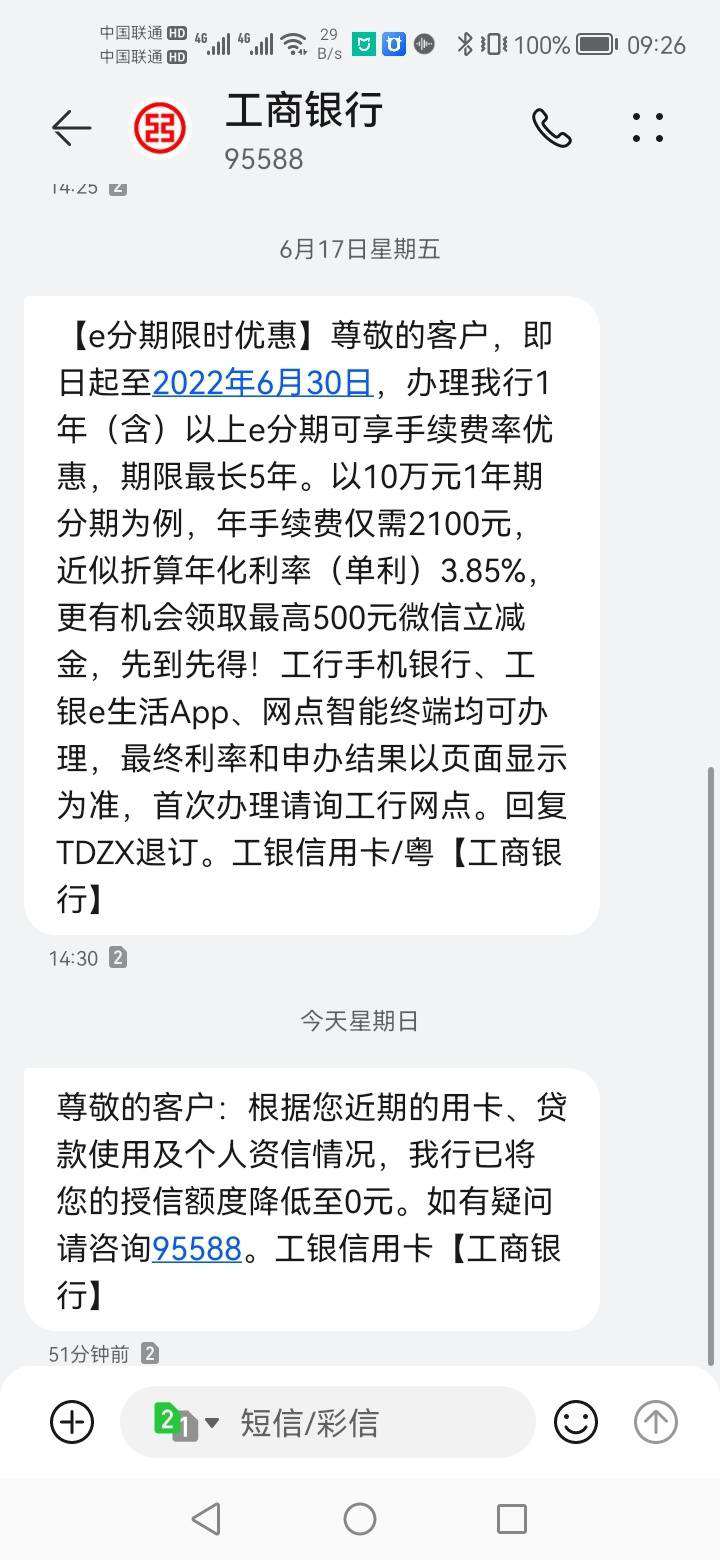Screen dimensions: 720x1560
Task: Open the emoji picker
Action: [576, 1422]
